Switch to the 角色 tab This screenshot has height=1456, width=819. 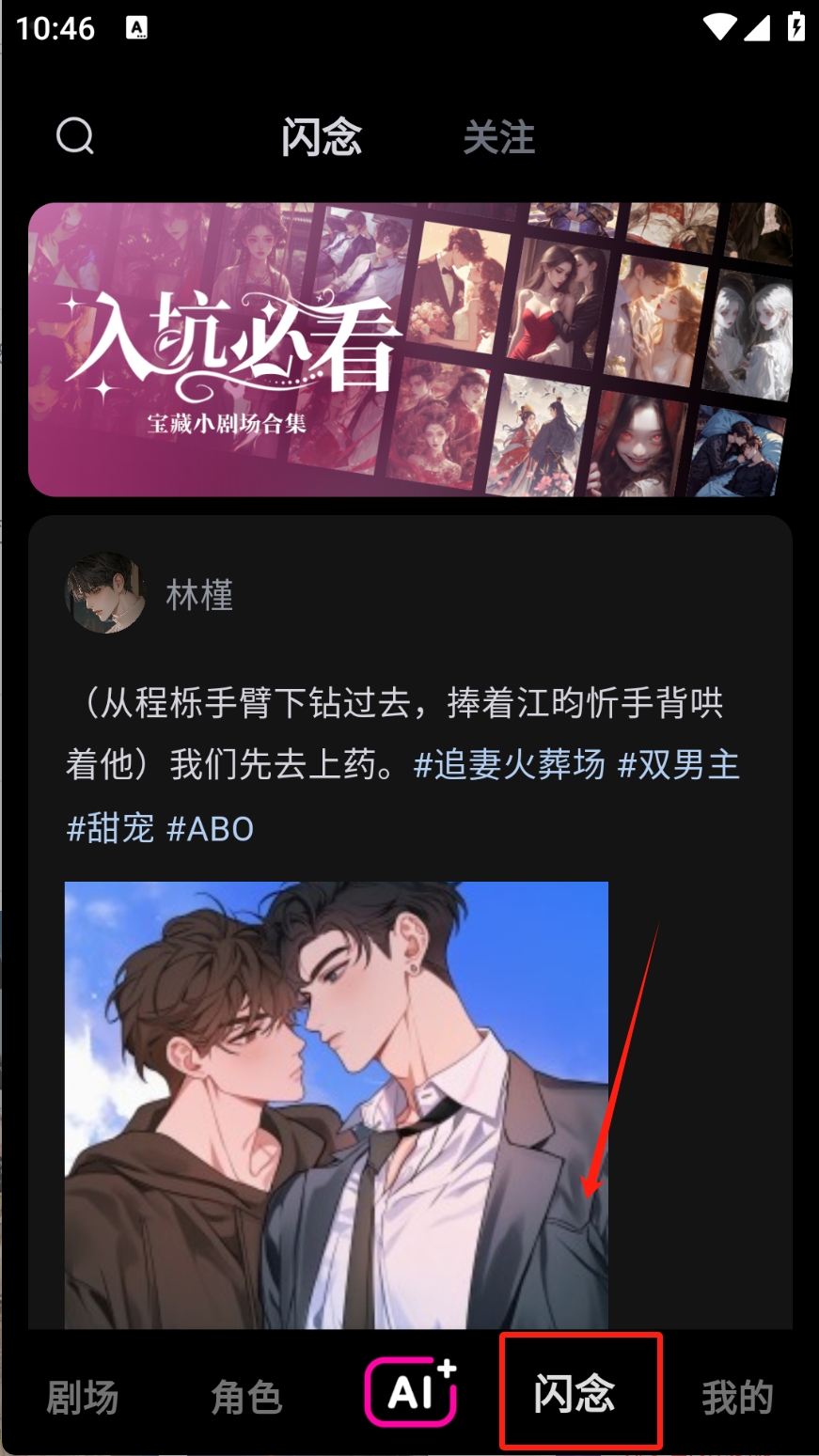tap(246, 1397)
